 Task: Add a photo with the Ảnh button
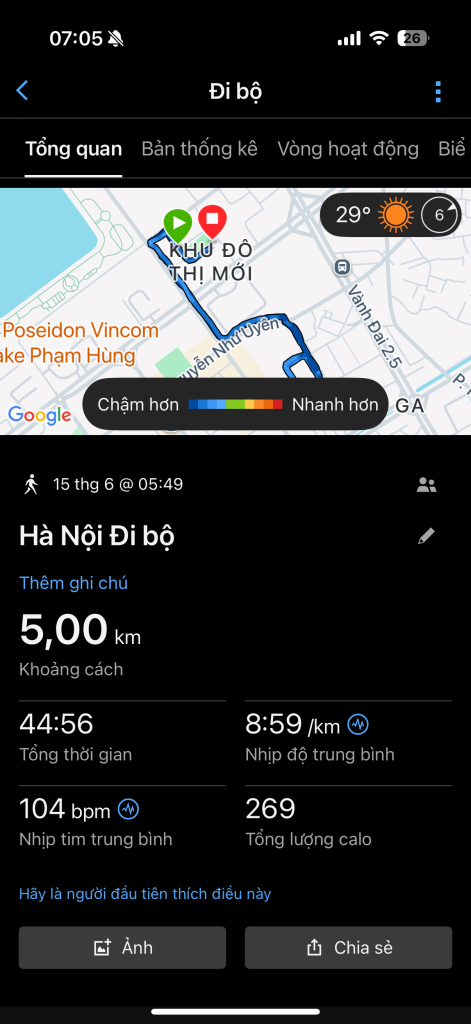(122, 948)
